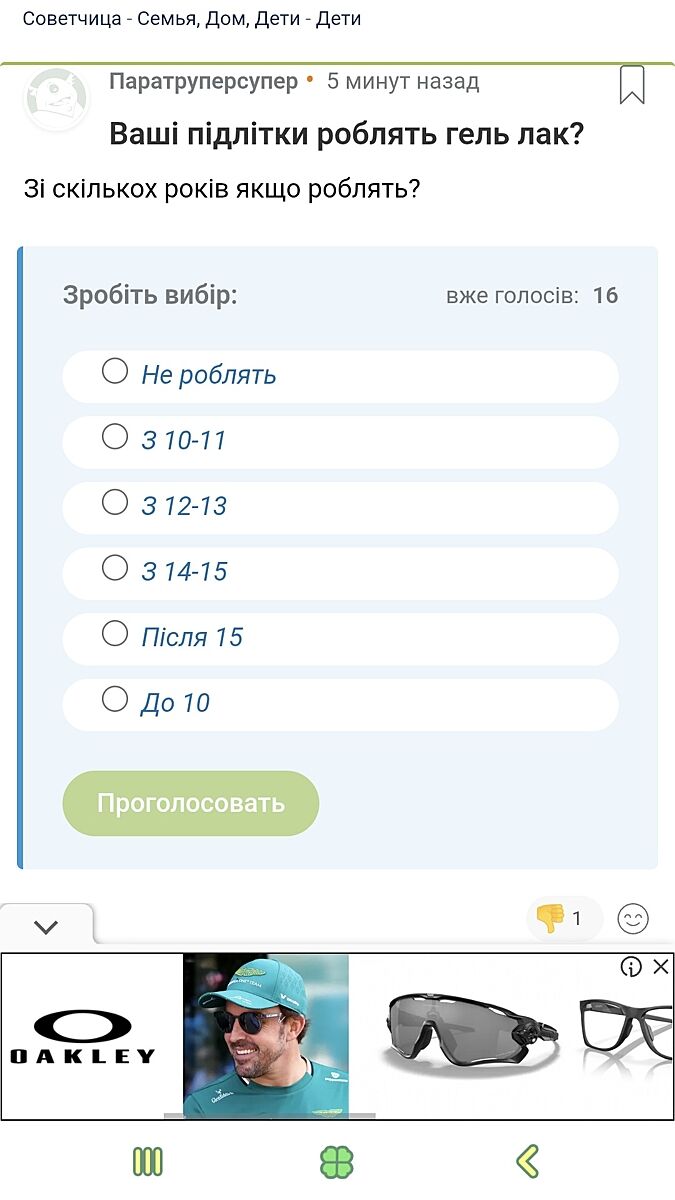Open the emoji reaction picker
This screenshot has width=675, height=1200.
coord(633,919)
